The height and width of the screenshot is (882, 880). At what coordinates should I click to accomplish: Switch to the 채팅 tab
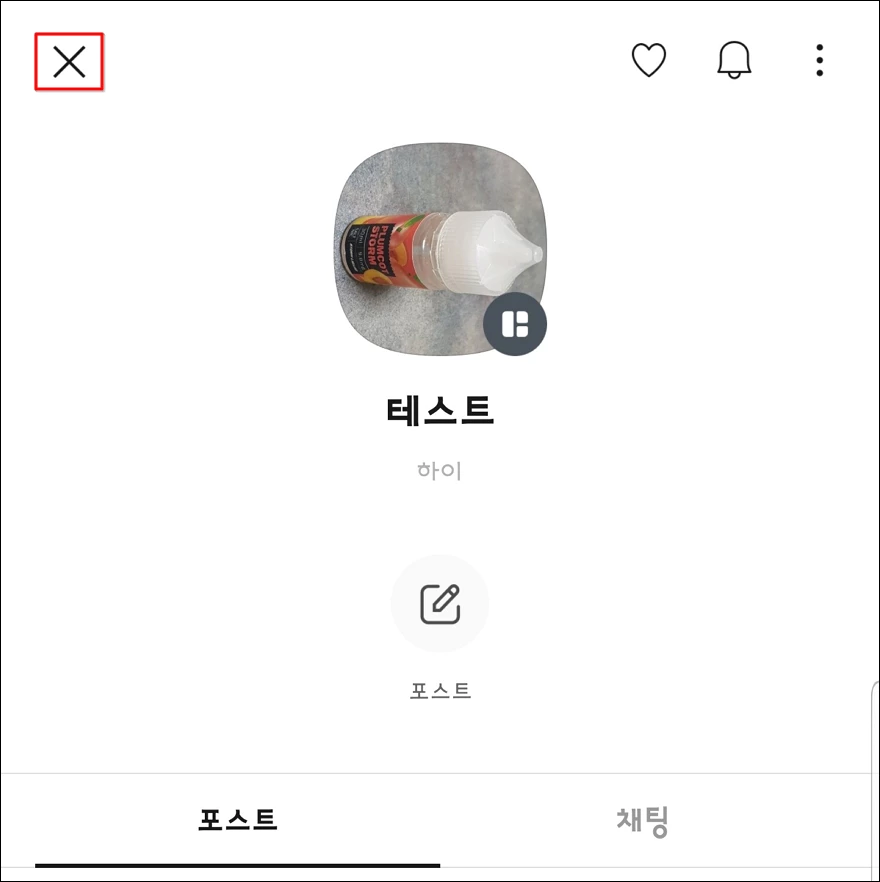point(642,821)
